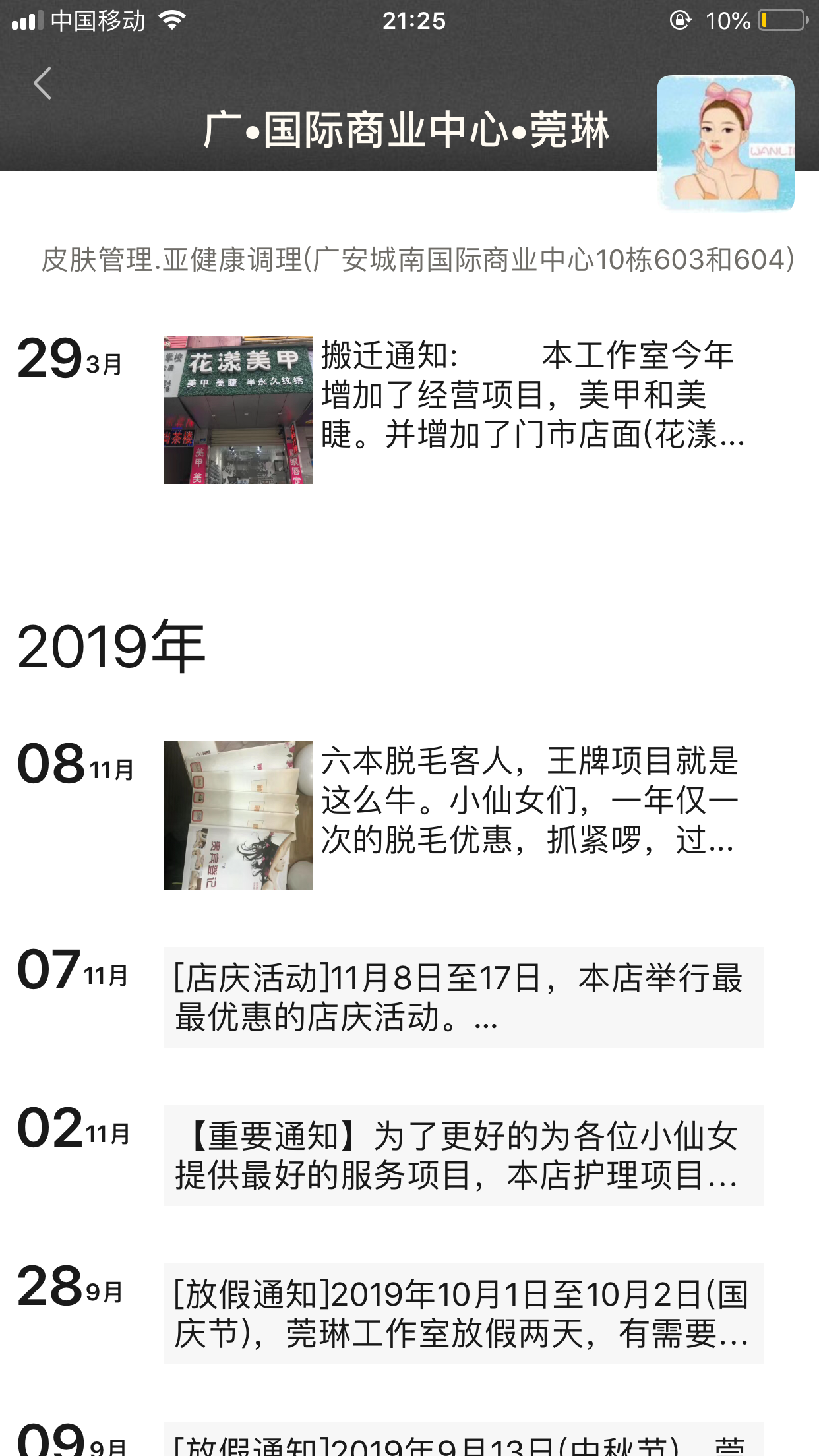Open the 重要通知 post from November 2
The width and height of the screenshot is (819, 1456).
pyautogui.click(x=464, y=1155)
